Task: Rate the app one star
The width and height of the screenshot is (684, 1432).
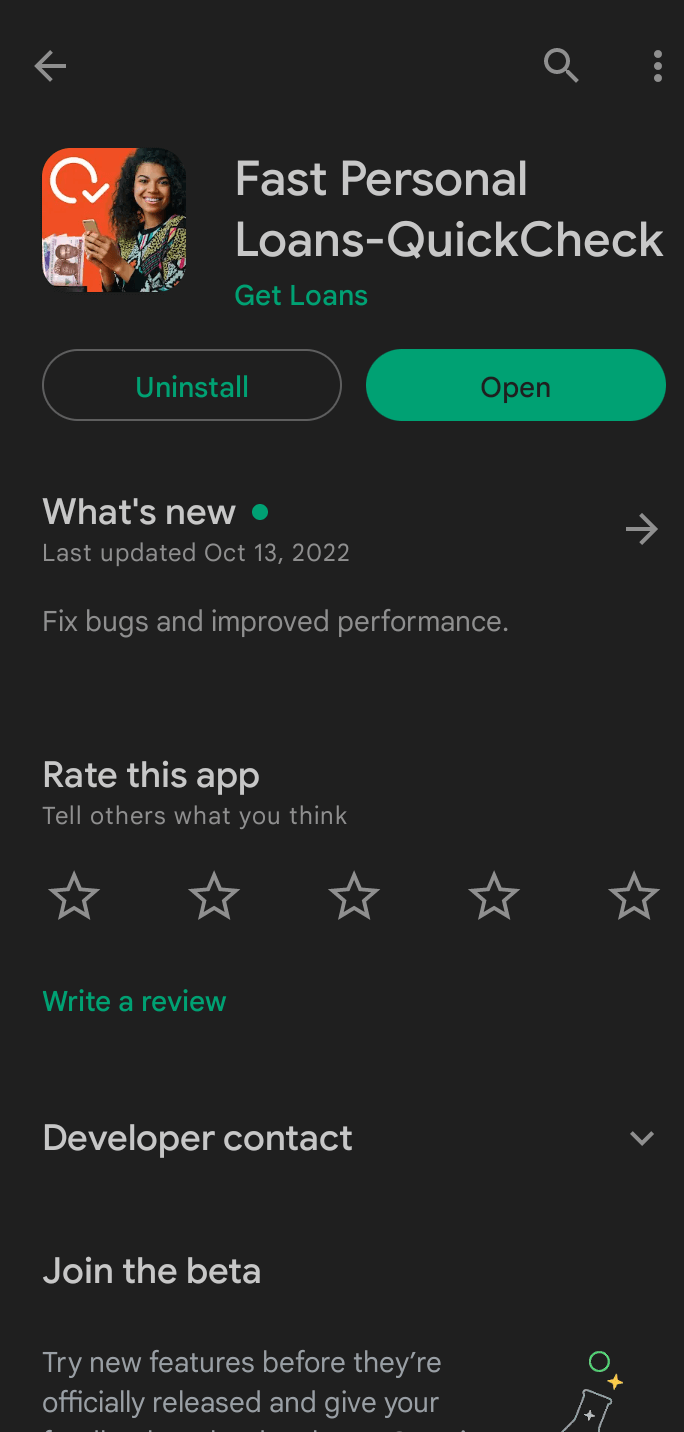Action: (74, 896)
